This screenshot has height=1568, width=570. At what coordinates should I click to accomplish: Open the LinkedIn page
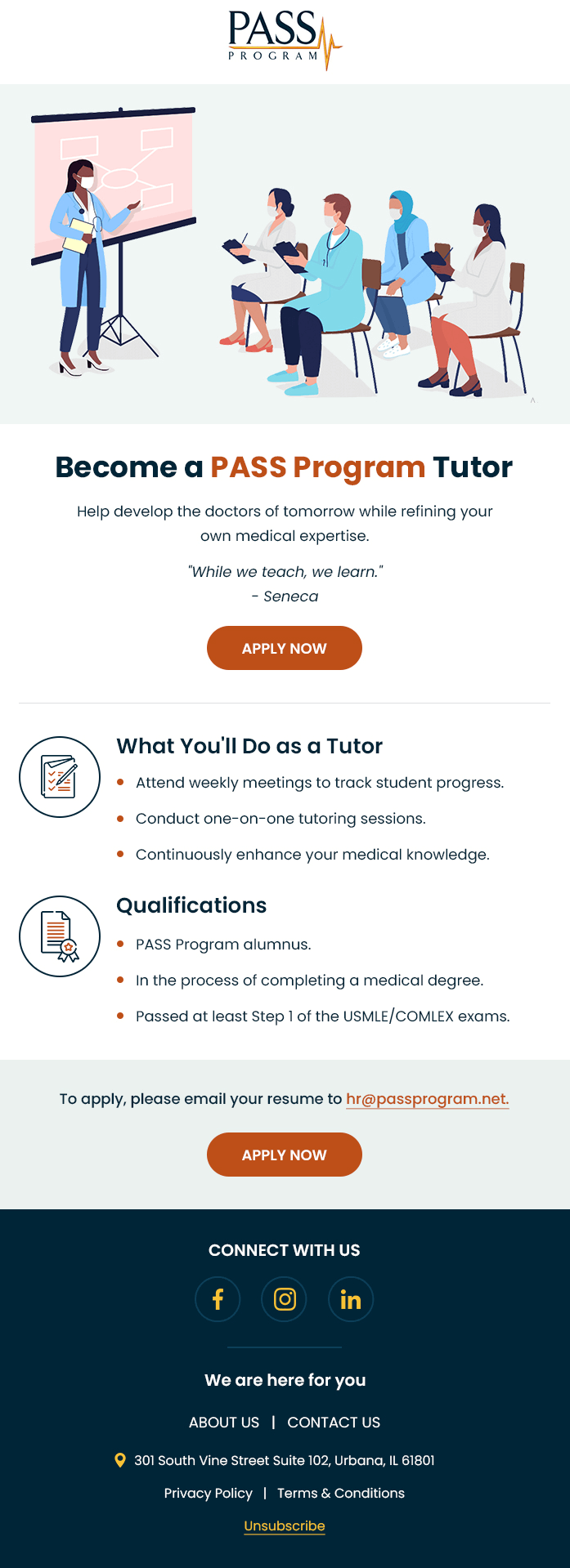pyautogui.click(x=351, y=1299)
